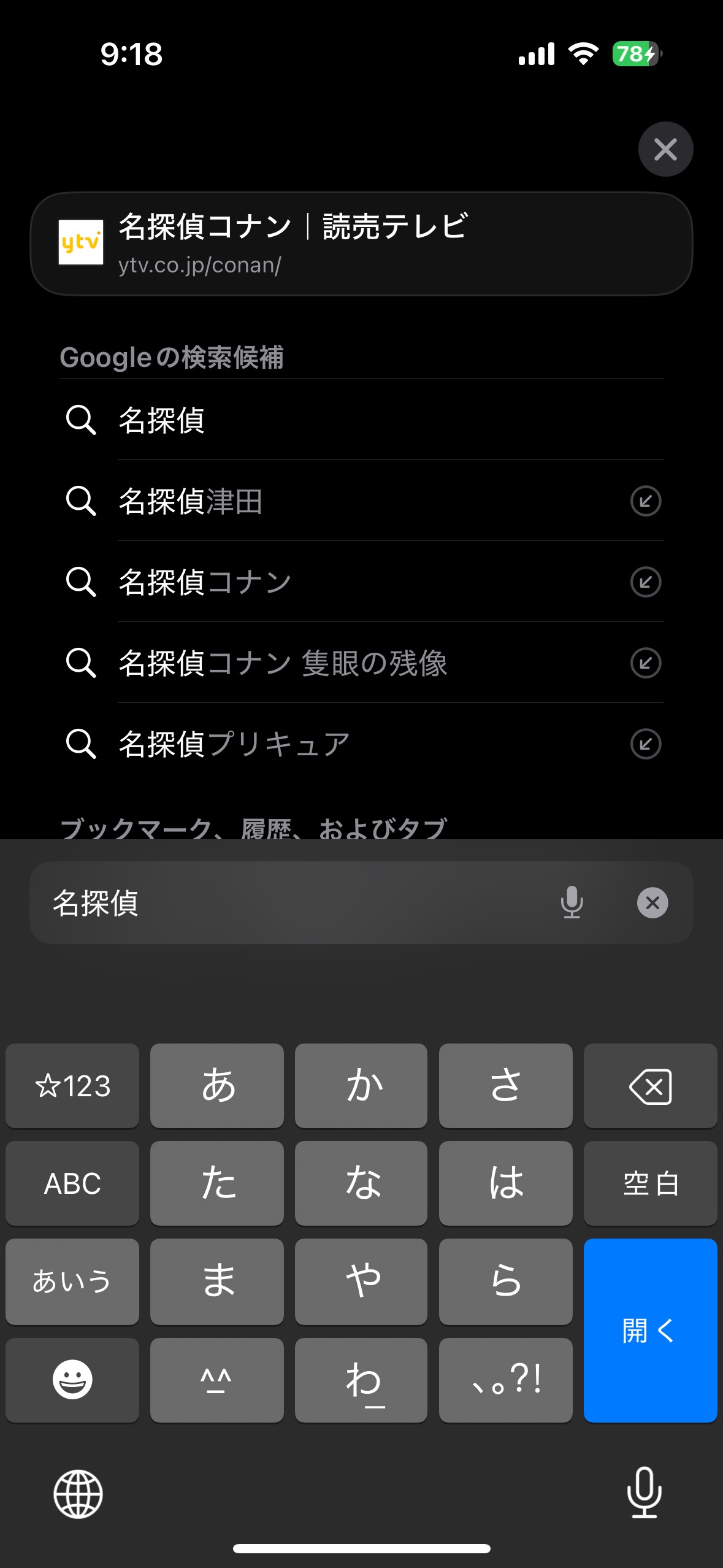Hit the blue 開く key
The height and width of the screenshot is (1568, 723).
[x=650, y=1330]
